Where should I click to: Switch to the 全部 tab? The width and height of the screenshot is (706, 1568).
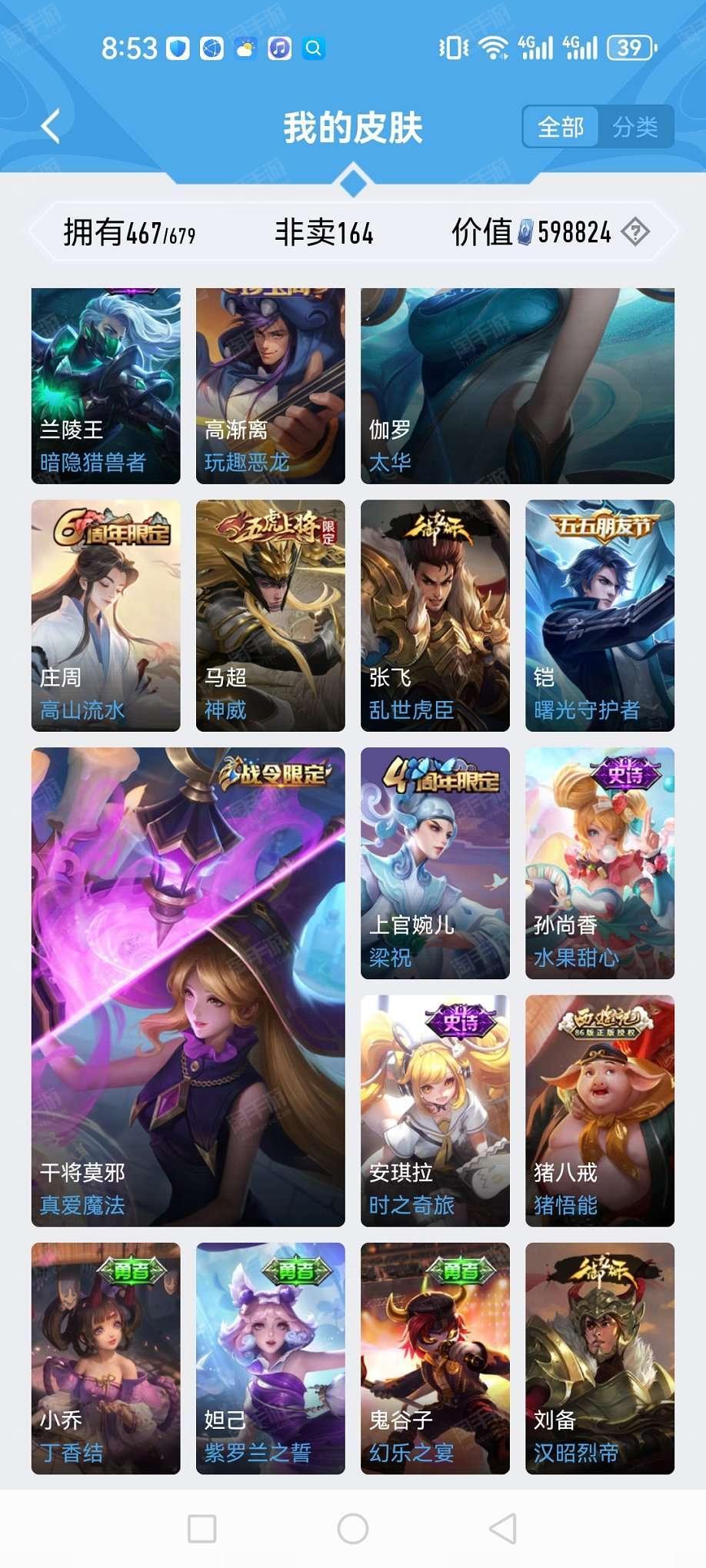tap(561, 127)
